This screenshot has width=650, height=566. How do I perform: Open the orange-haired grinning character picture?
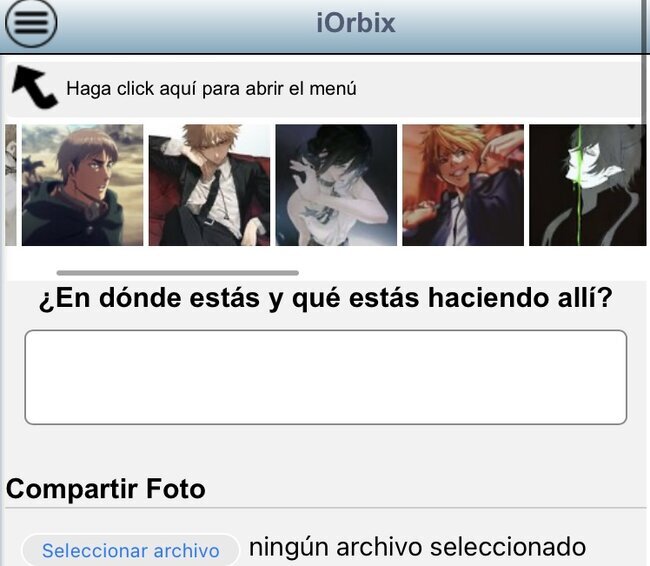tap(463, 185)
